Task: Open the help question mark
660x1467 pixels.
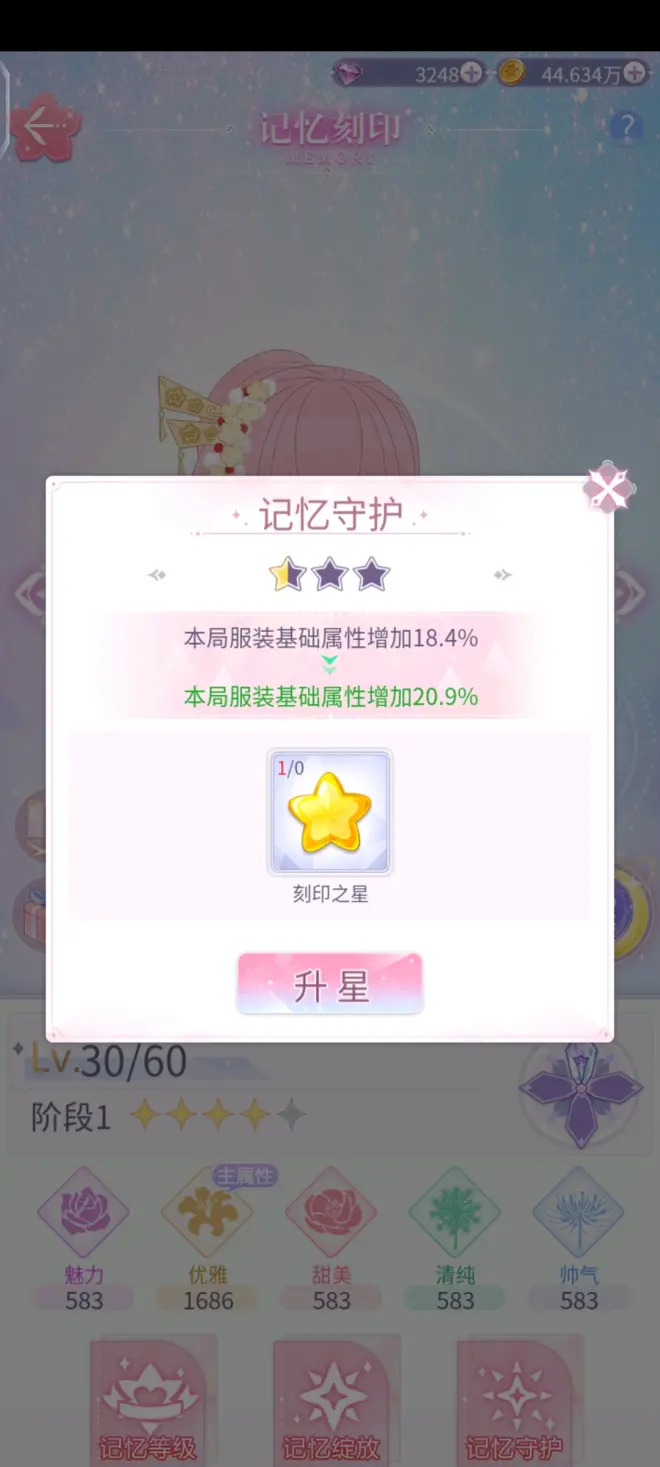Action: point(626,127)
